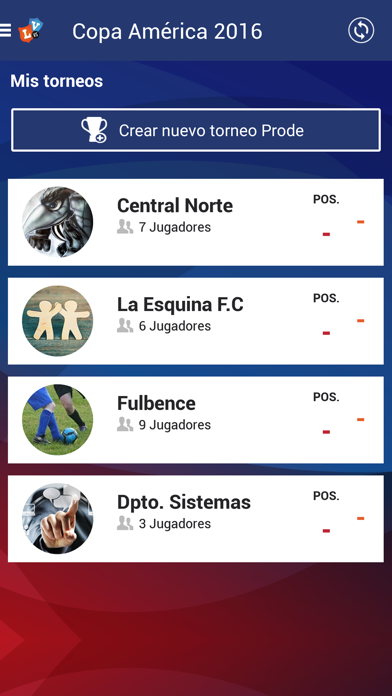
Task: View the Dpto. Sistemas tournament
Action: [x=196, y=519]
